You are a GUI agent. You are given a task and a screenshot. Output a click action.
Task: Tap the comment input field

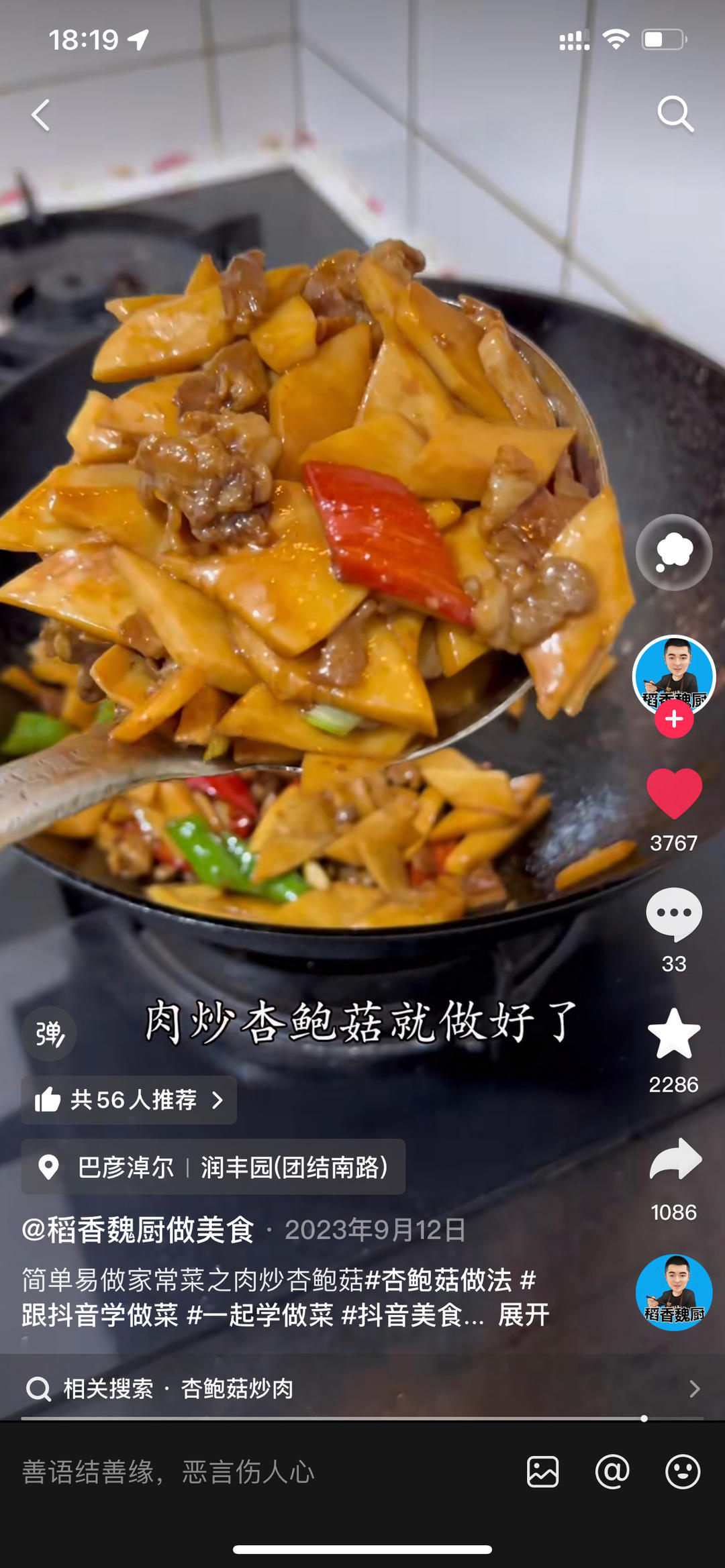tap(255, 1472)
